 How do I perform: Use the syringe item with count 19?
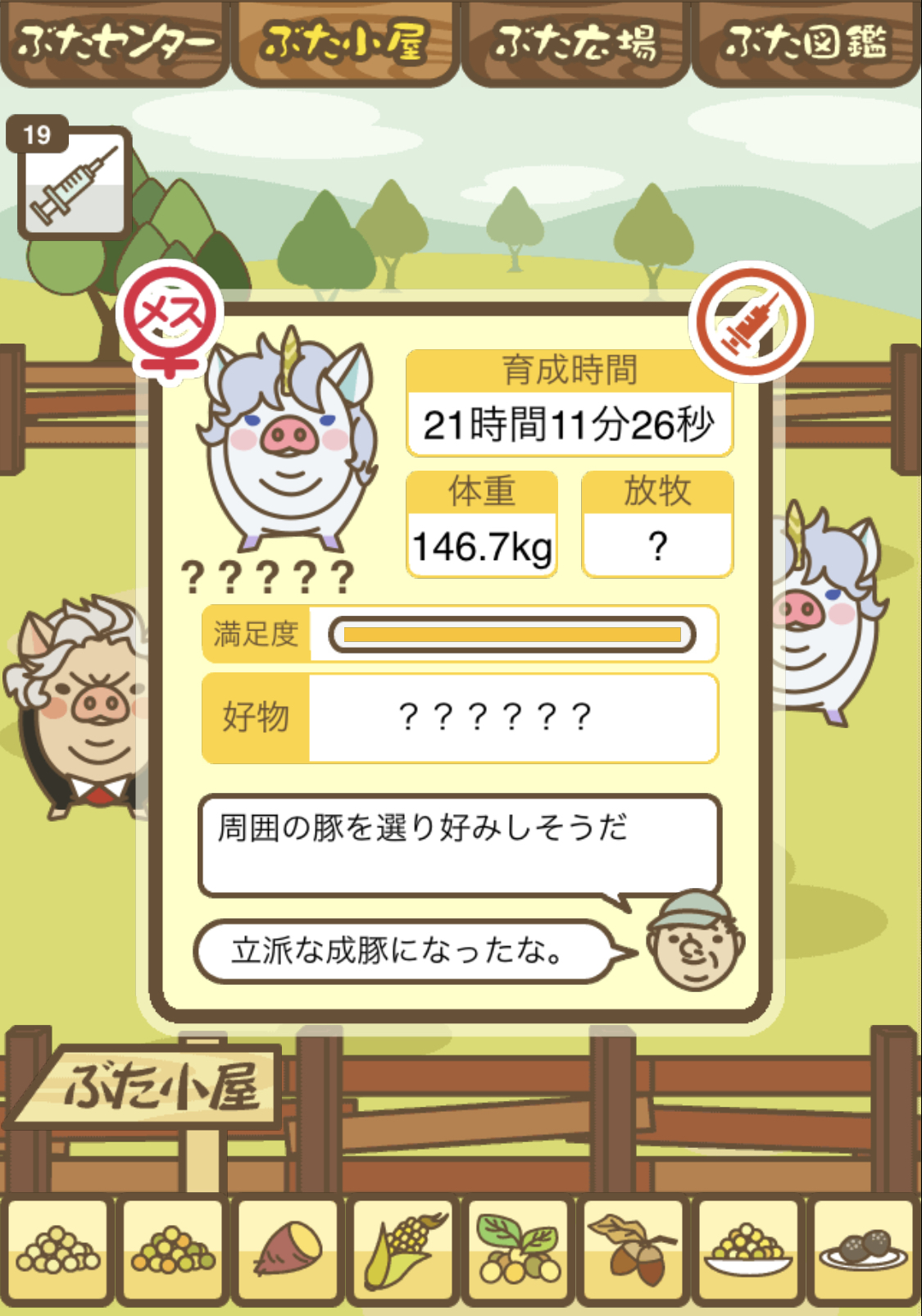click(x=74, y=184)
